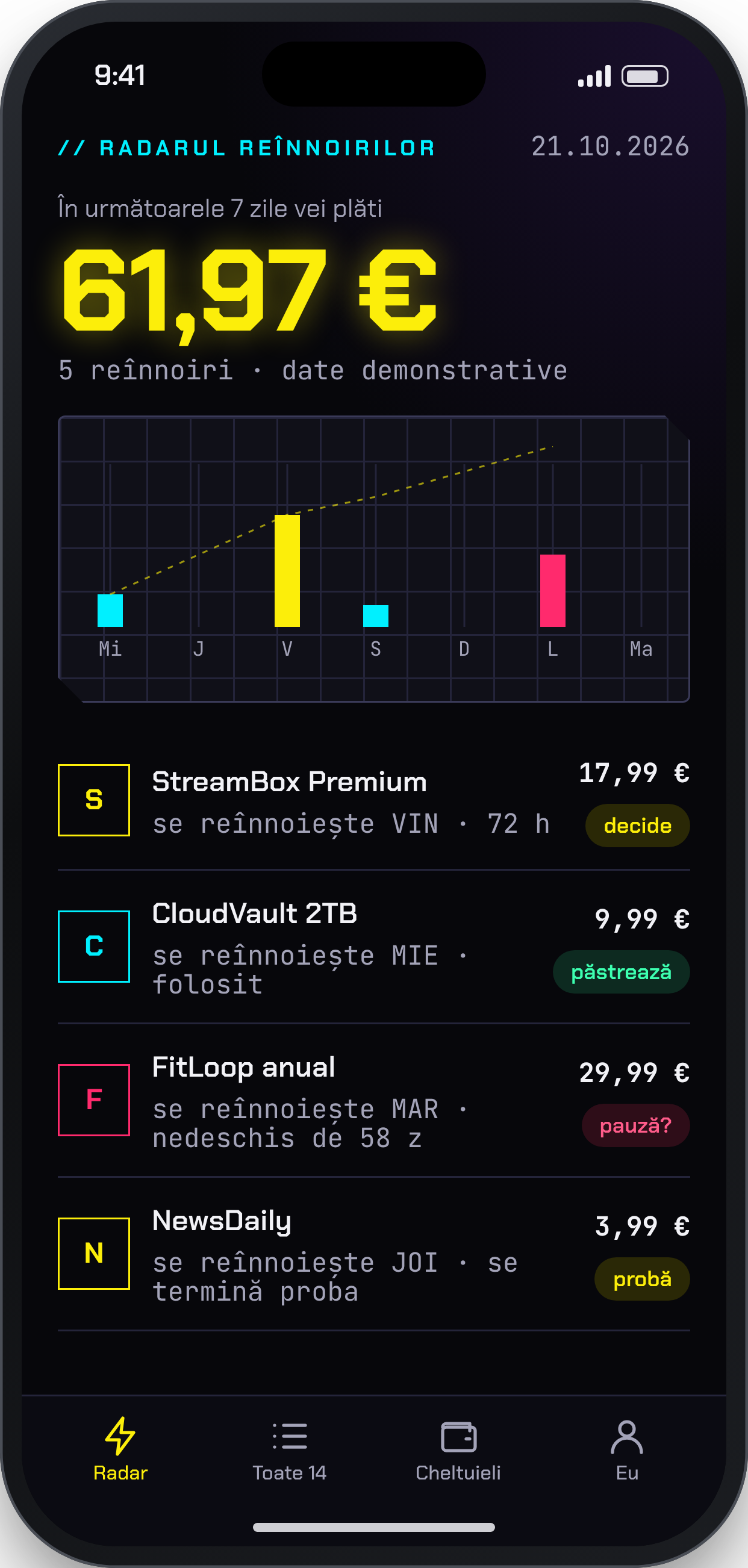
Task: Switch to the Radar tab
Action: [x=120, y=1449]
